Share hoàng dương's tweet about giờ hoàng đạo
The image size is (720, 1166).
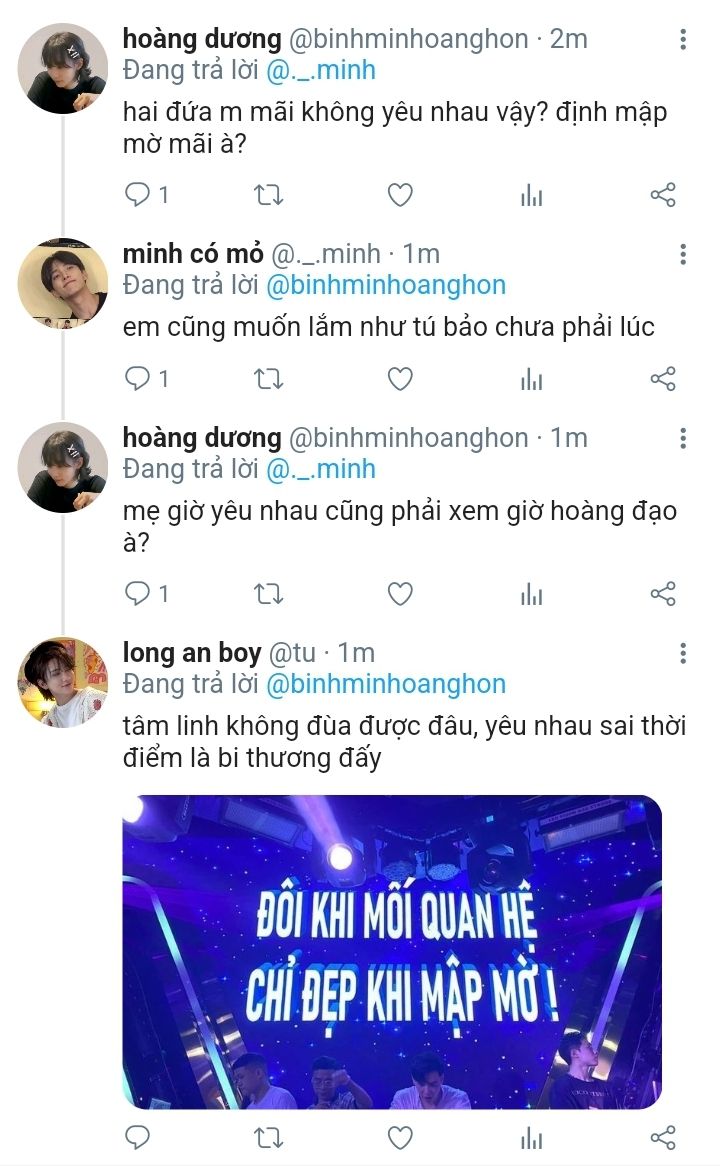(x=663, y=593)
